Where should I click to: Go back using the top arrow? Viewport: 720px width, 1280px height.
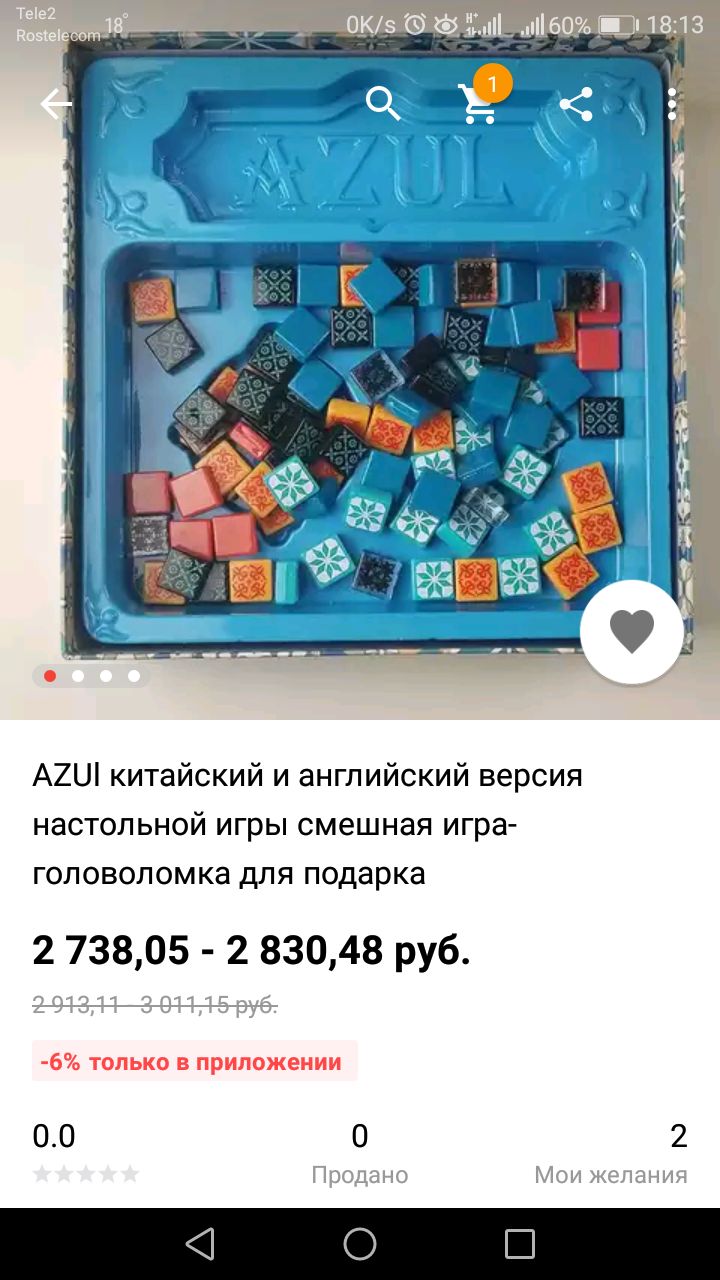pos(56,104)
